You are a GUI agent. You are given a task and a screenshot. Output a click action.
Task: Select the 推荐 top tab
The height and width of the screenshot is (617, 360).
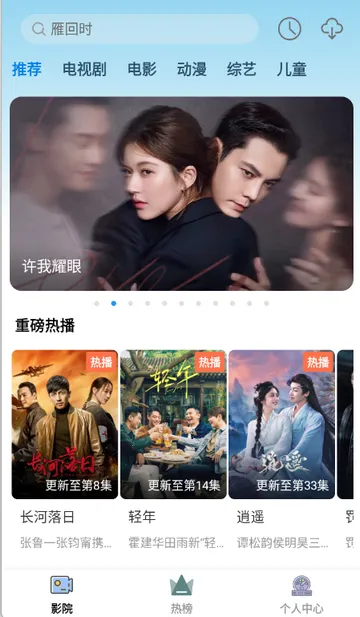coord(27,69)
